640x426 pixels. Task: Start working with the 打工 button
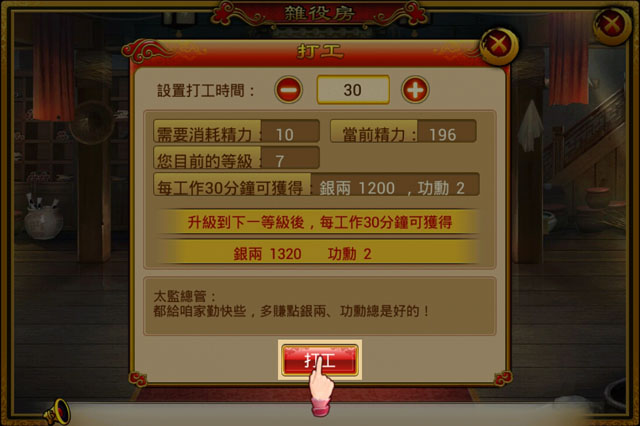click(x=320, y=359)
